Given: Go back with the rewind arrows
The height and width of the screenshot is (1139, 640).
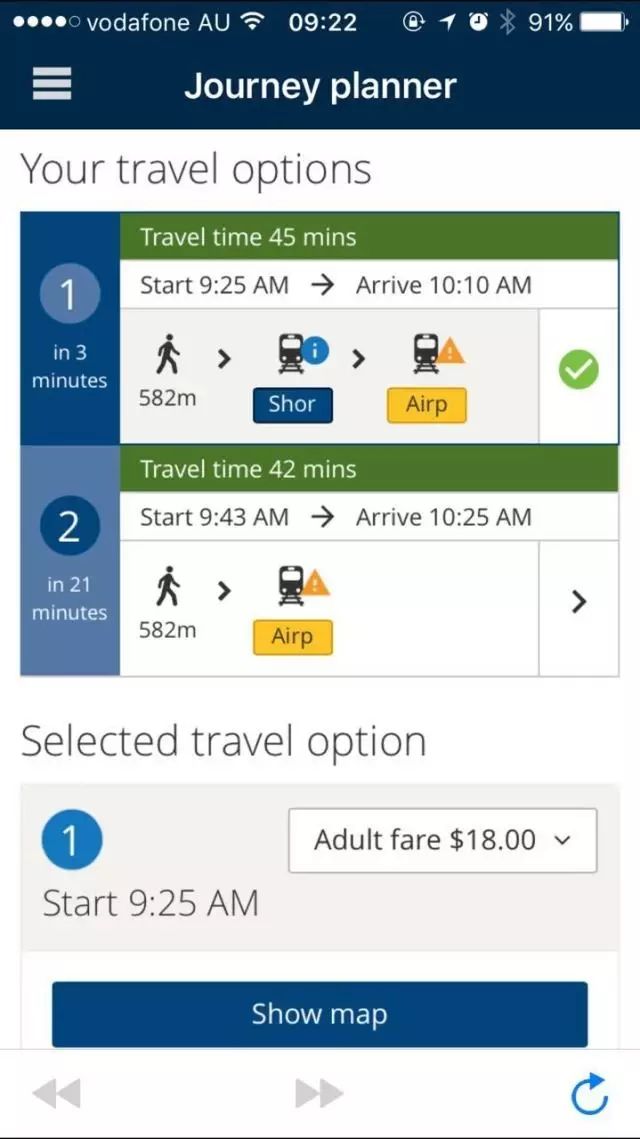Looking at the screenshot, I should pyautogui.click(x=57, y=1094).
